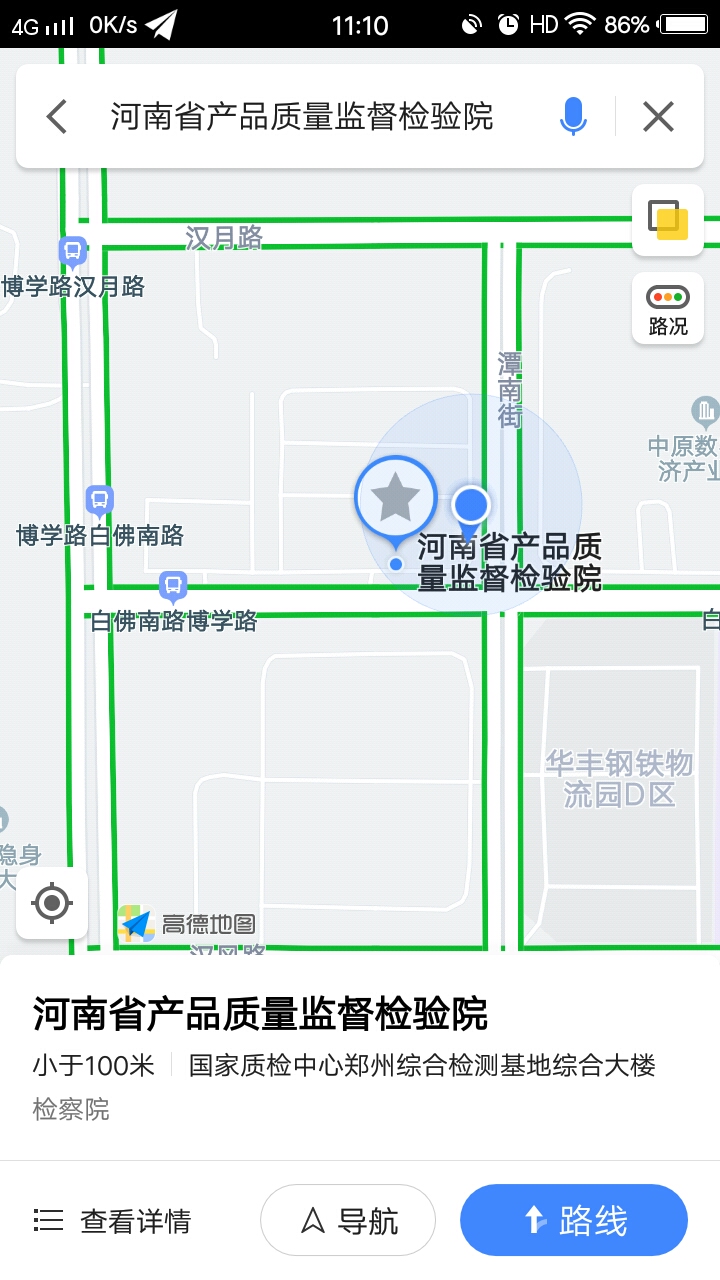The image size is (720, 1280).
Task: Start 导航 navigation
Action: click(x=347, y=1219)
